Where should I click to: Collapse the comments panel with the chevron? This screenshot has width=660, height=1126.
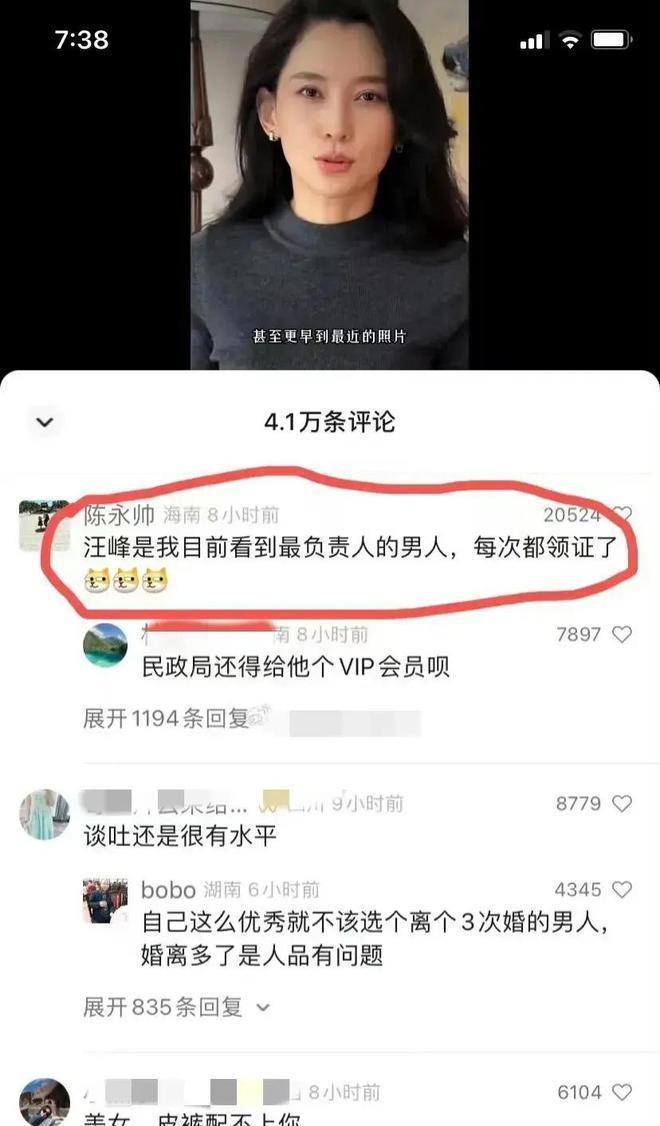(44, 422)
